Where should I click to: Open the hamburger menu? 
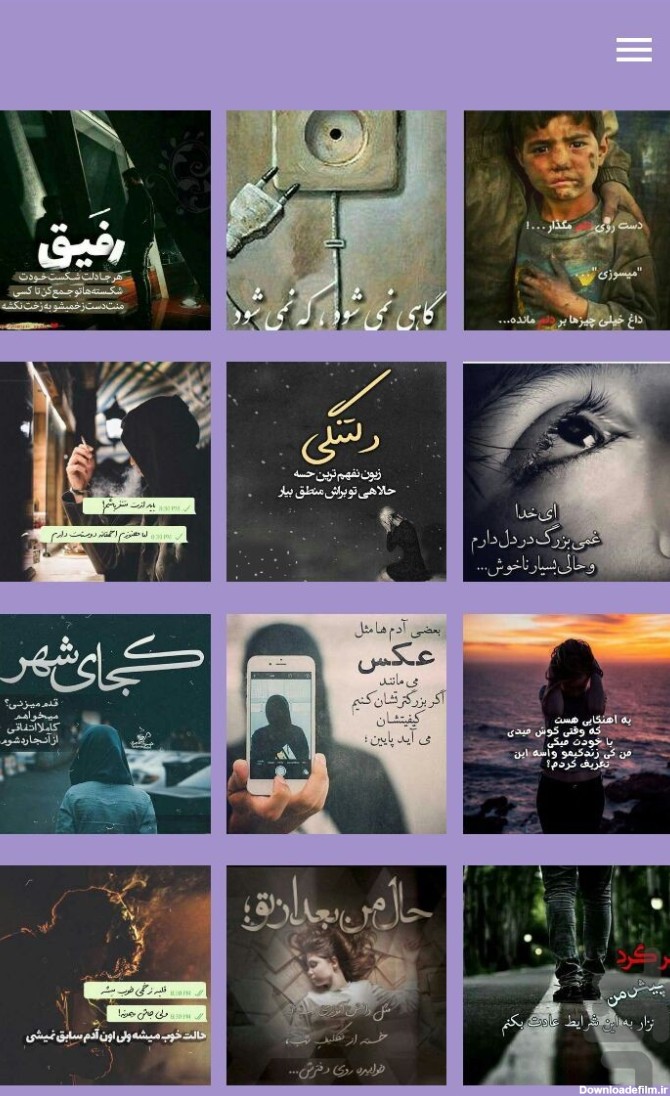click(633, 50)
